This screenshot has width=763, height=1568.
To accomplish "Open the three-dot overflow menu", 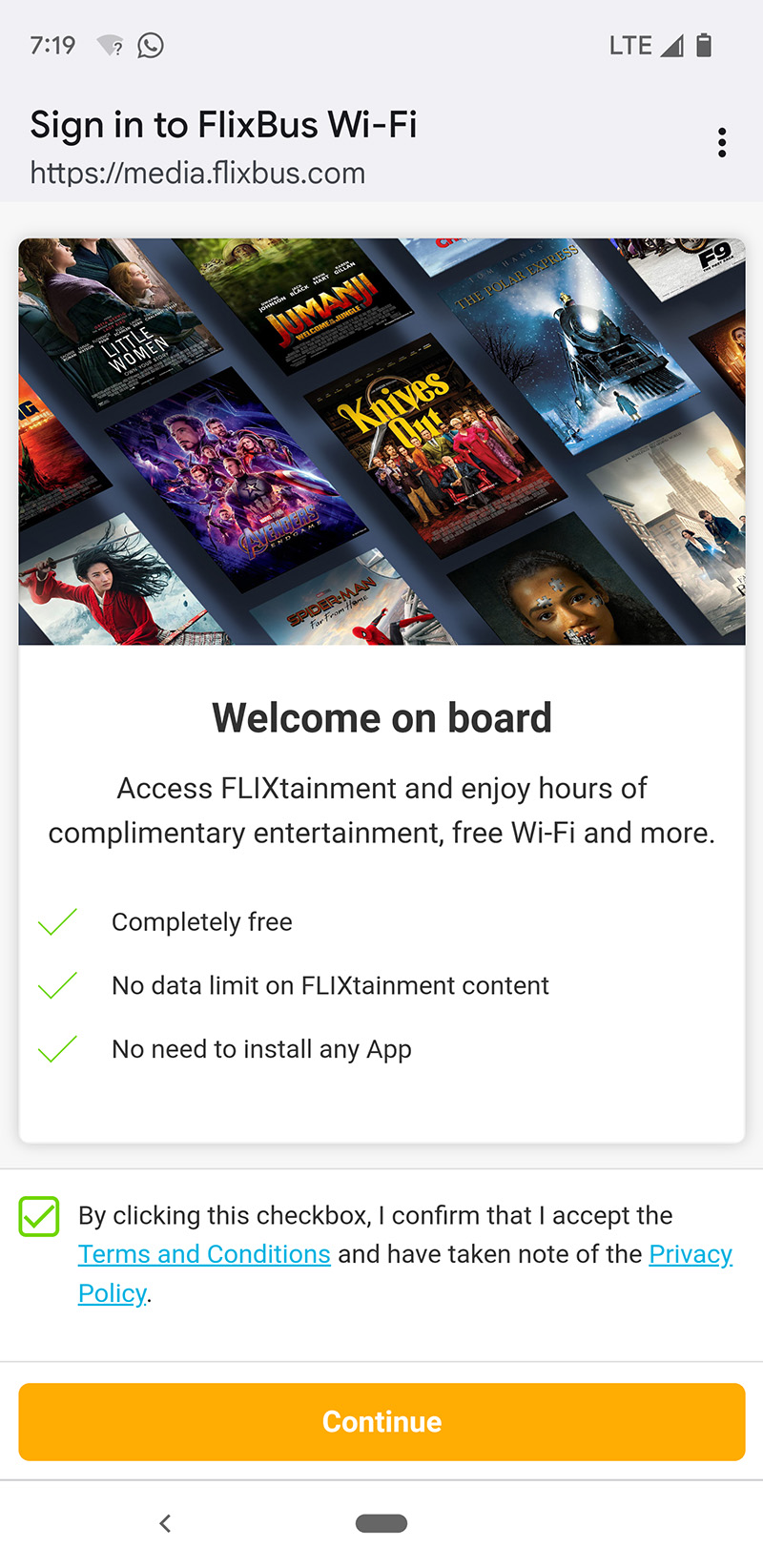I will 722,143.
